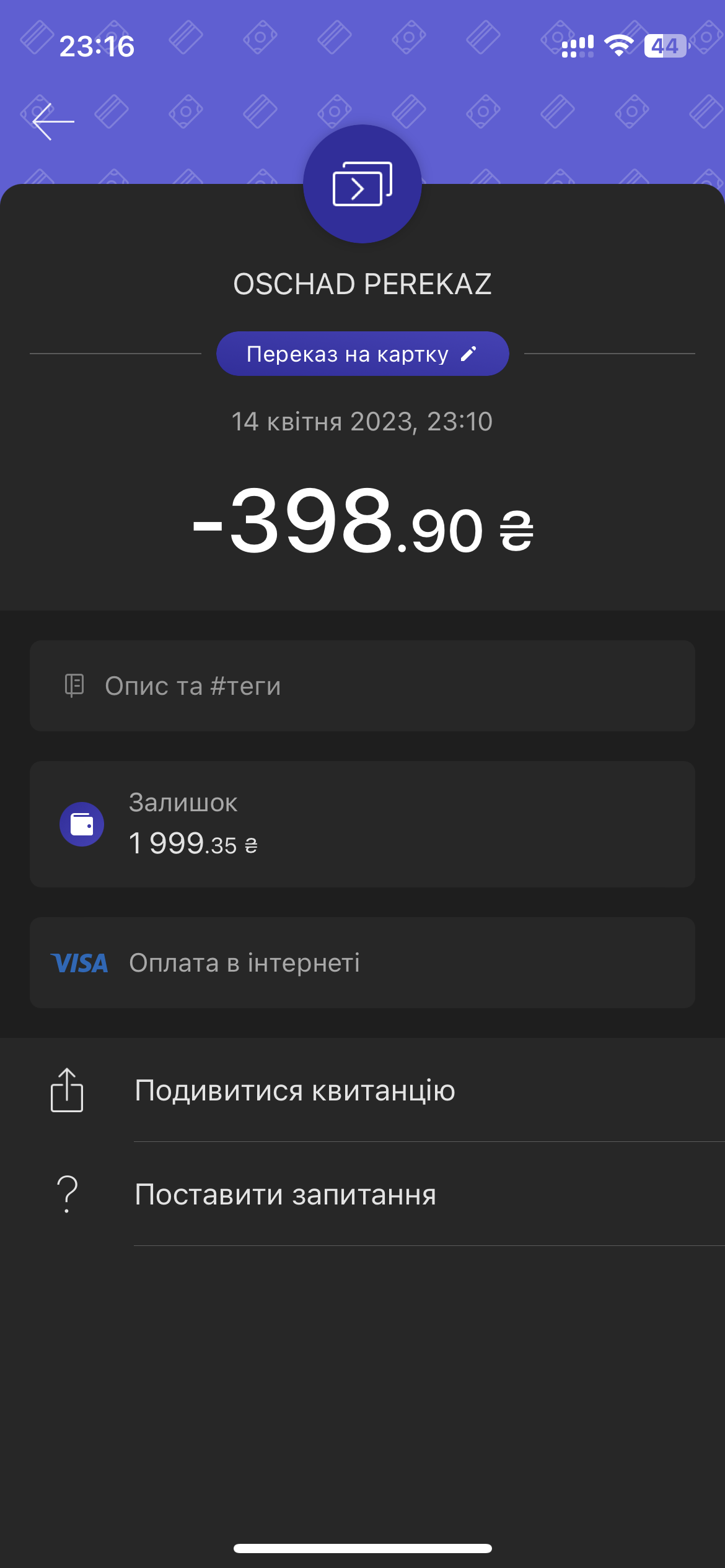Go back using the arrow icon
This screenshot has height=1568, width=725.
coord(53,122)
